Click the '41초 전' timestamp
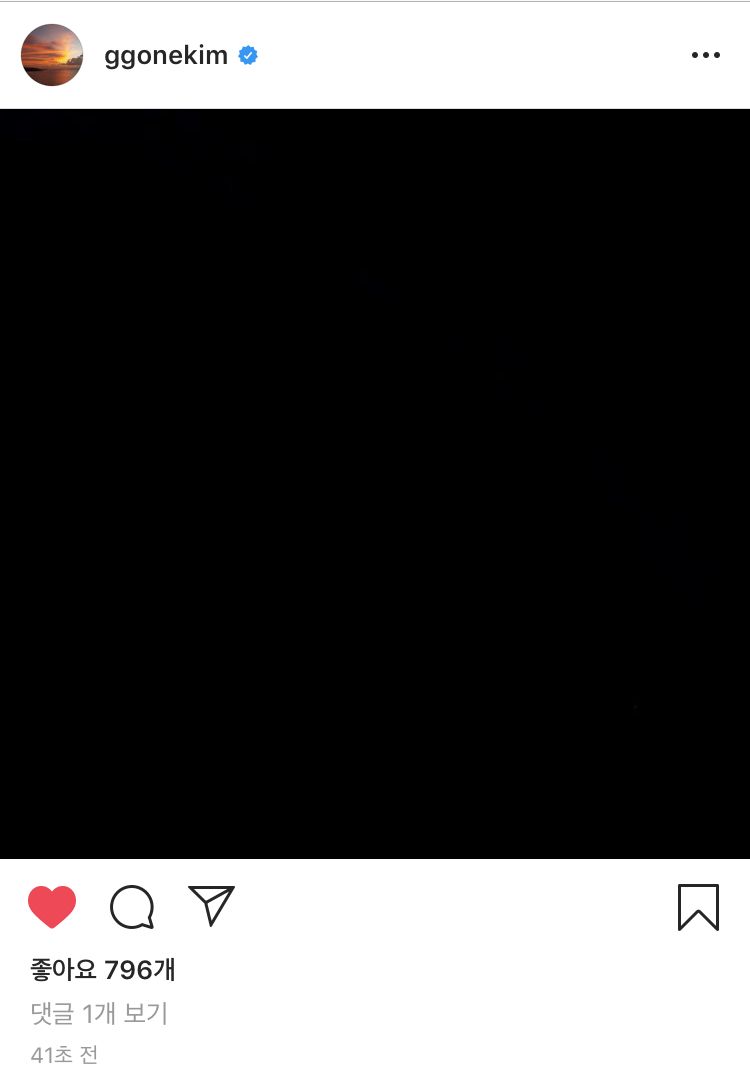Viewport: 750px width, 1085px height. click(x=62, y=1055)
